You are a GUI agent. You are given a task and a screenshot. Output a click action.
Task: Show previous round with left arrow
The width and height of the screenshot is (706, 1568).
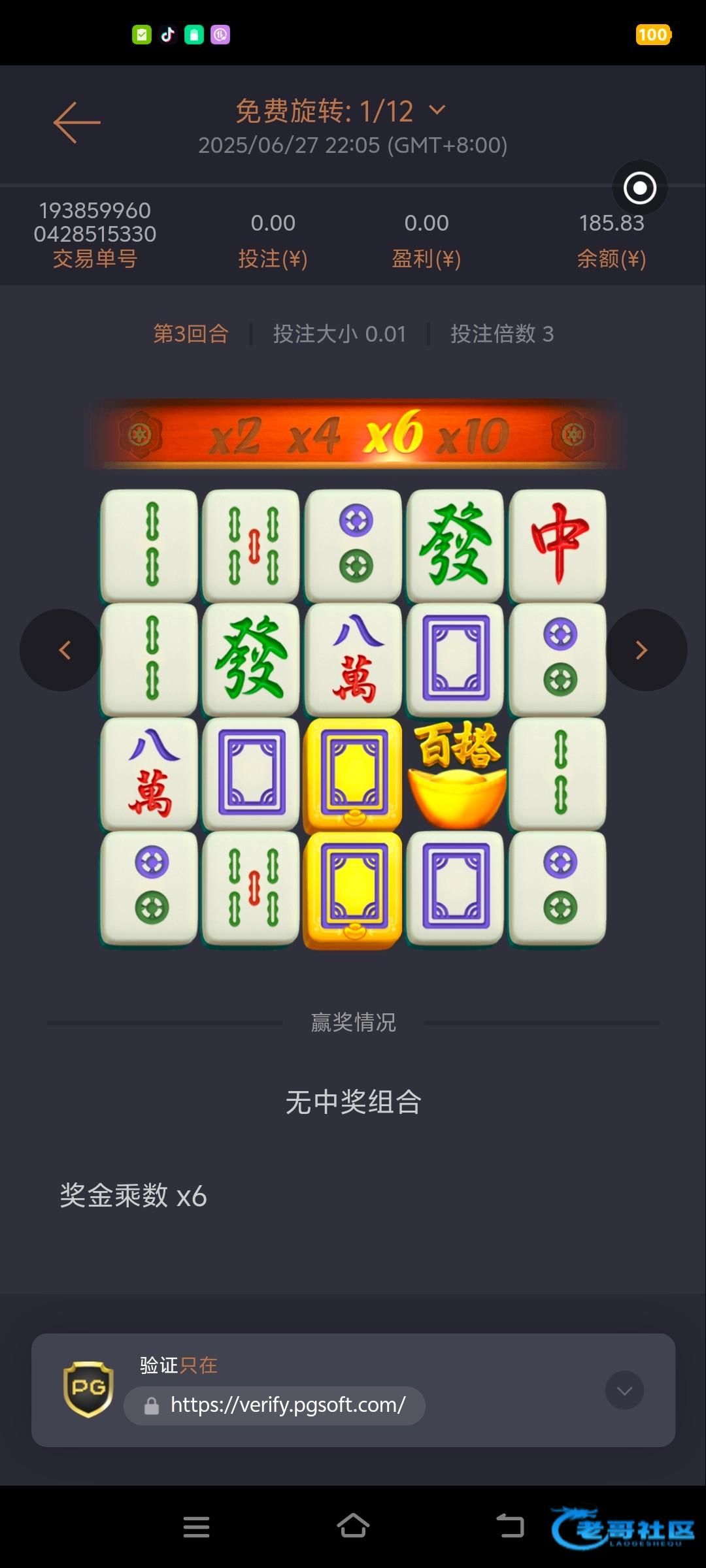pos(61,650)
